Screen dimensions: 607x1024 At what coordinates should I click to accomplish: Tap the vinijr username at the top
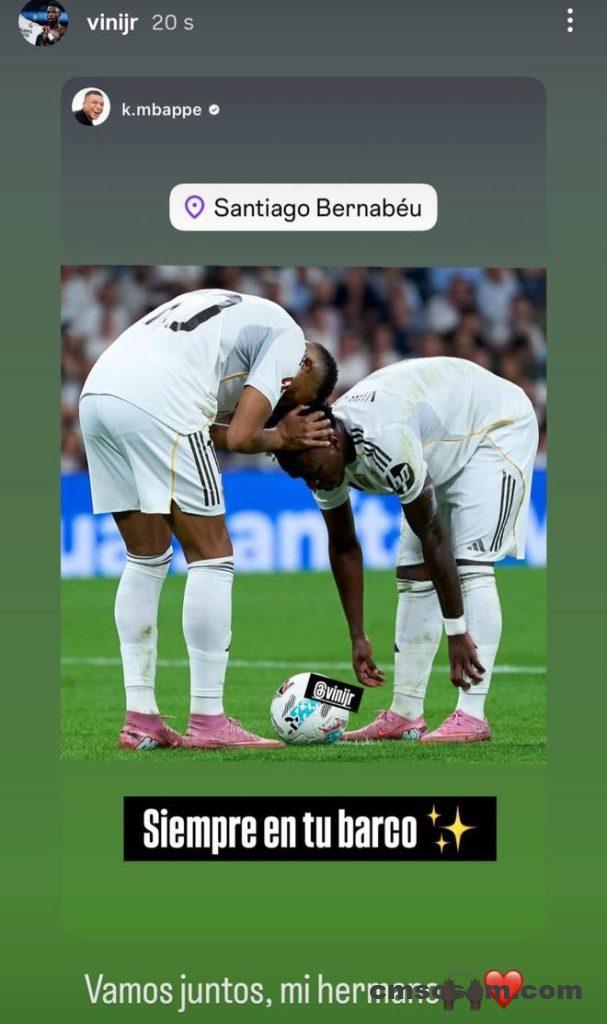tap(112, 22)
